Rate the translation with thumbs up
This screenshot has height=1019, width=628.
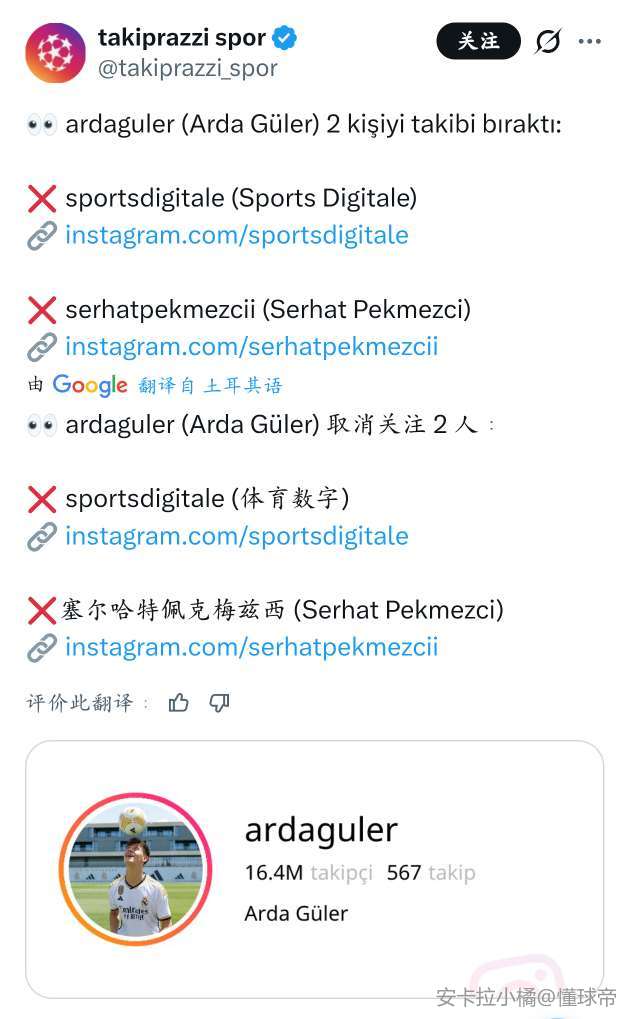[179, 703]
